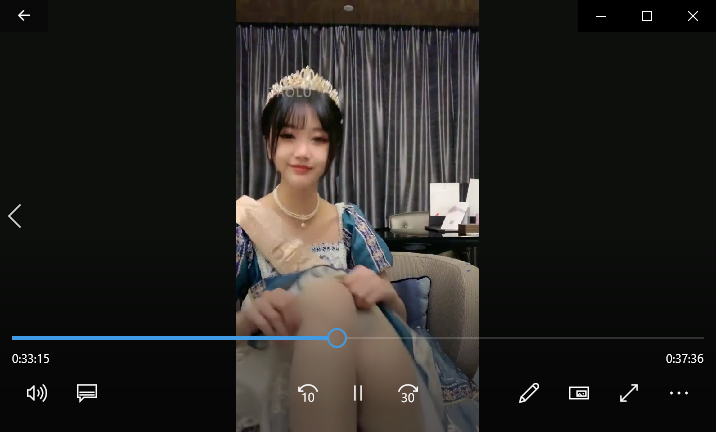This screenshot has width=716, height=432.
Task: Switch to mini view mode
Action: pyautogui.click(x=579, y=393)
